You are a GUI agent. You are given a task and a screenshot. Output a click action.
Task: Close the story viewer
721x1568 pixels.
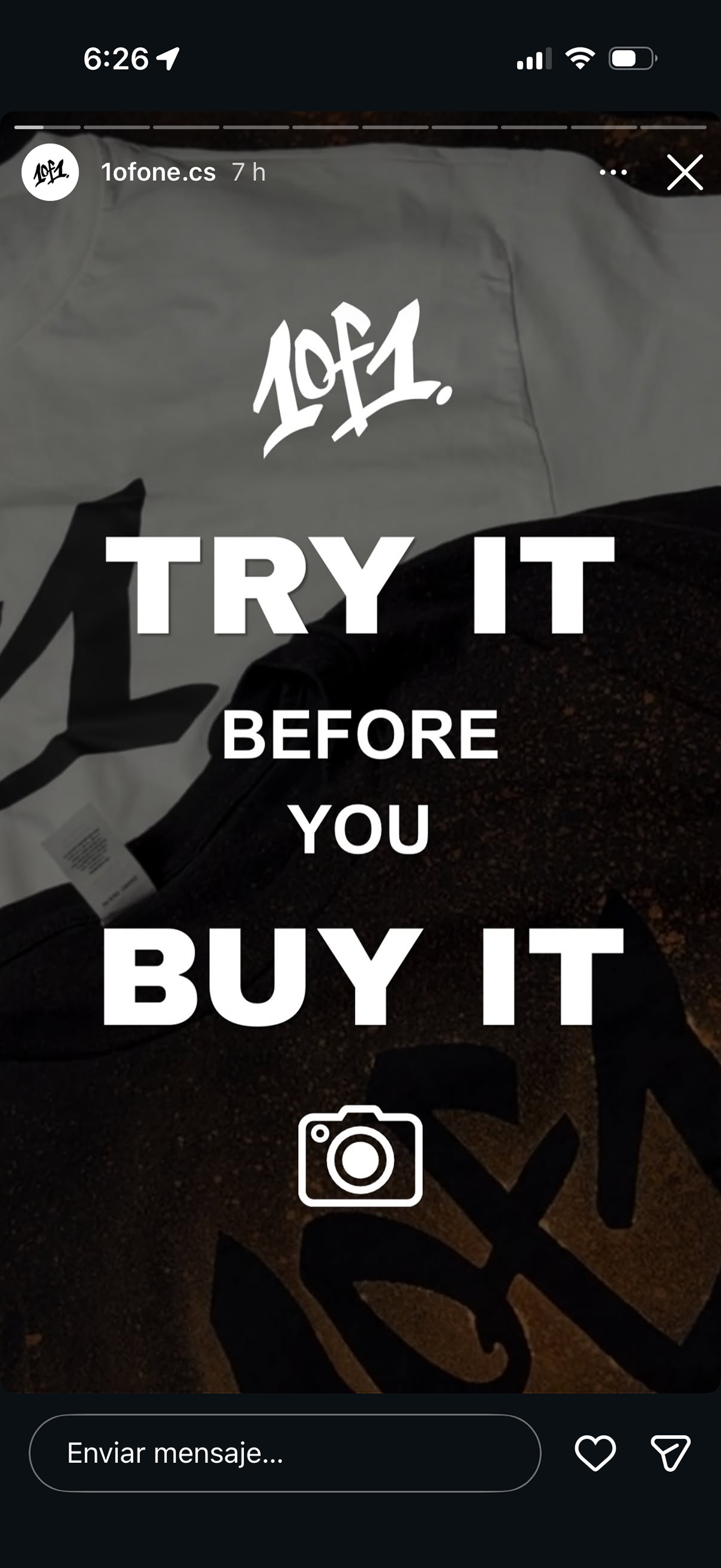click(x=684, y=172)
